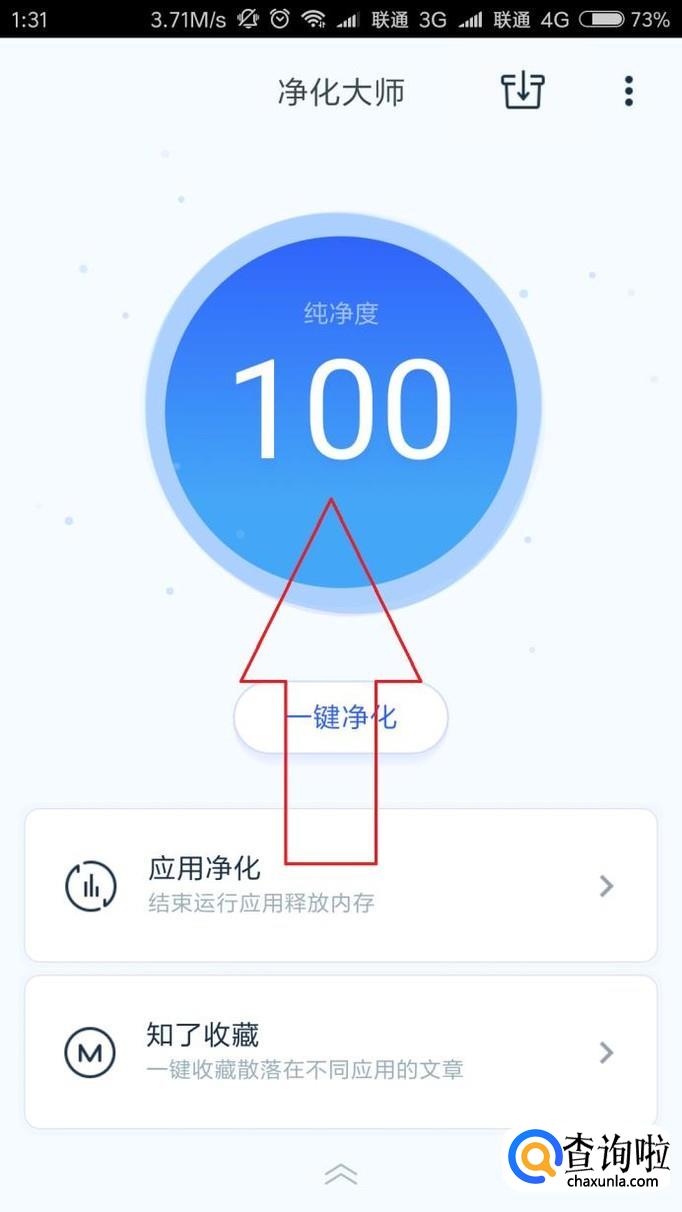
Task: Open the download box icon in the top bar
Action: pos(522,91)
